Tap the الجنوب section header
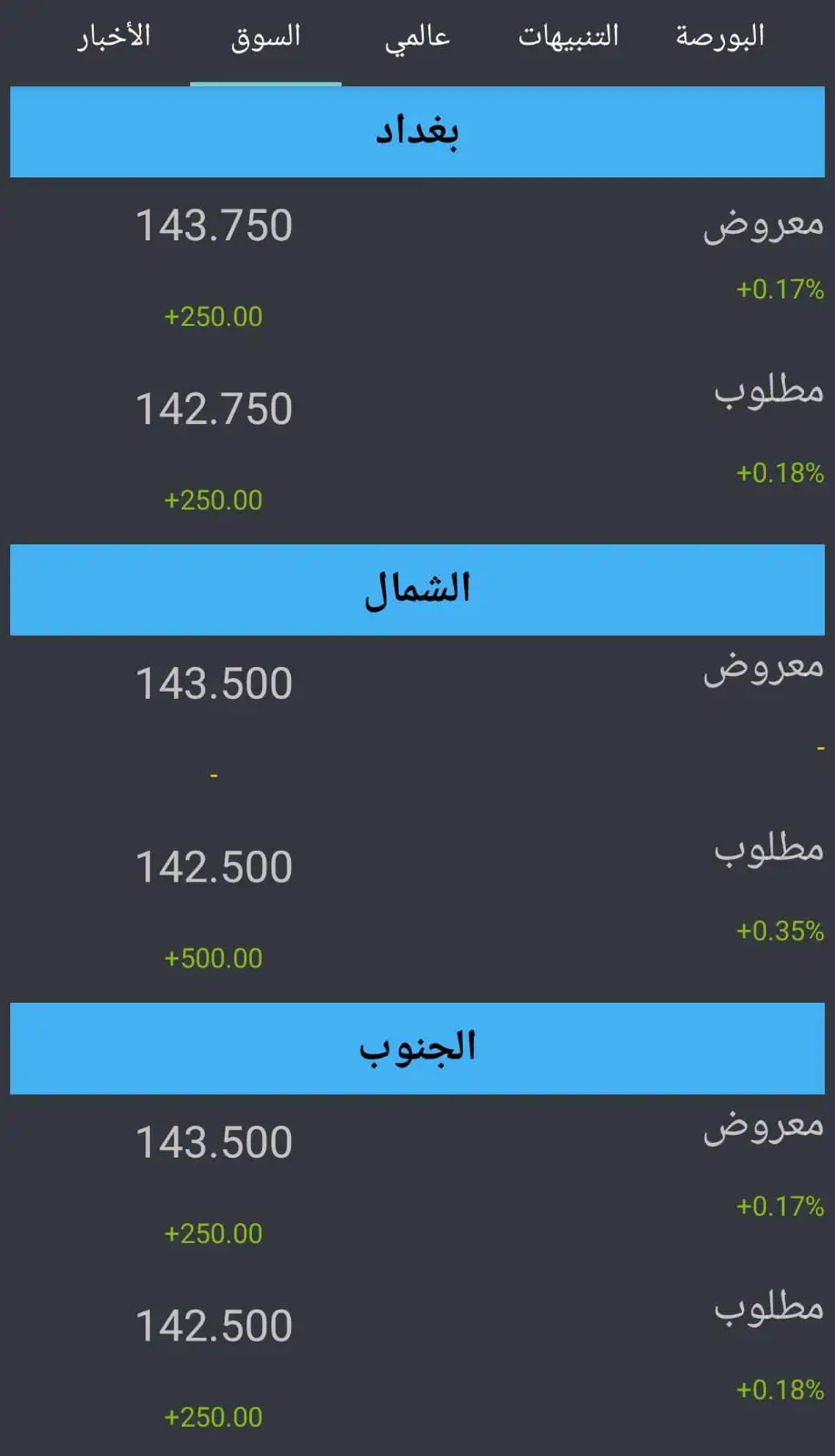The image size is (835, 1456). [x=417, y=1048]
